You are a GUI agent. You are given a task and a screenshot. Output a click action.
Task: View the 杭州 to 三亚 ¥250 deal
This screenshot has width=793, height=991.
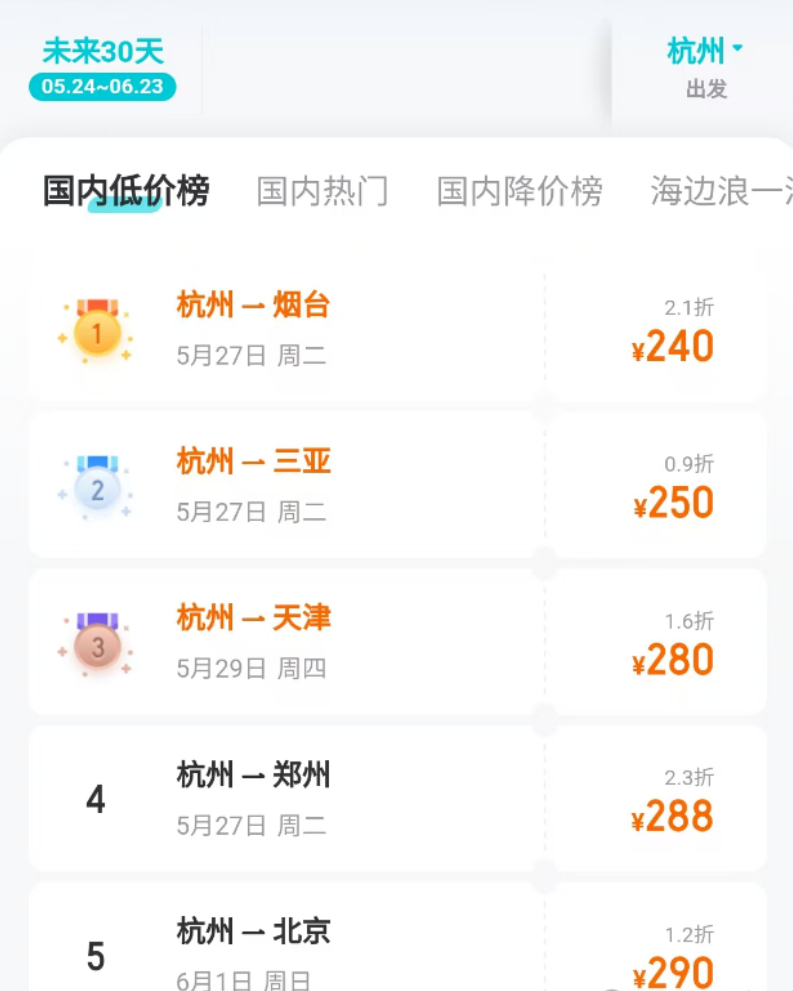(x=397, y=485)
